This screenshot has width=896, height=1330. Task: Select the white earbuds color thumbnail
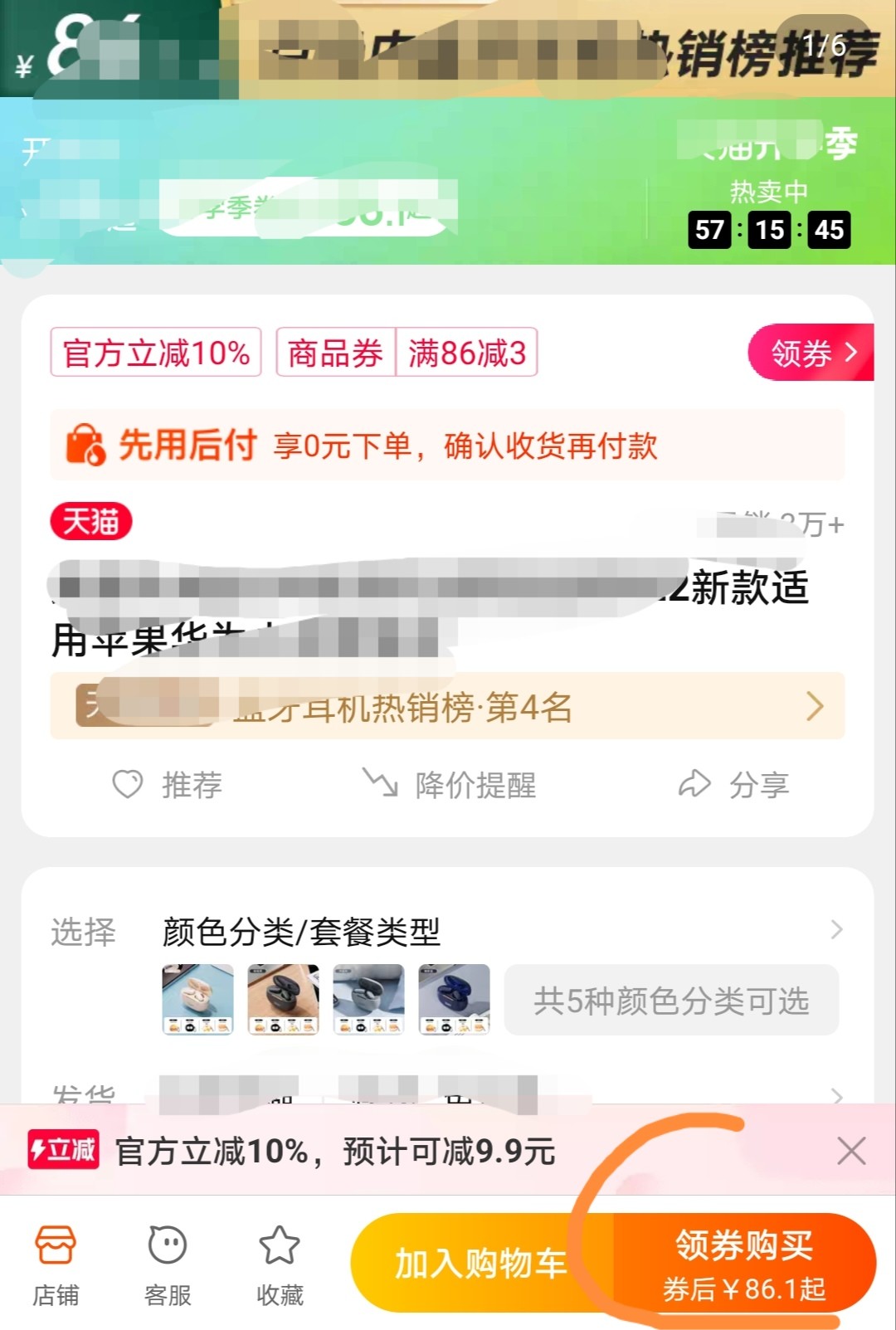click(197, 1000)
